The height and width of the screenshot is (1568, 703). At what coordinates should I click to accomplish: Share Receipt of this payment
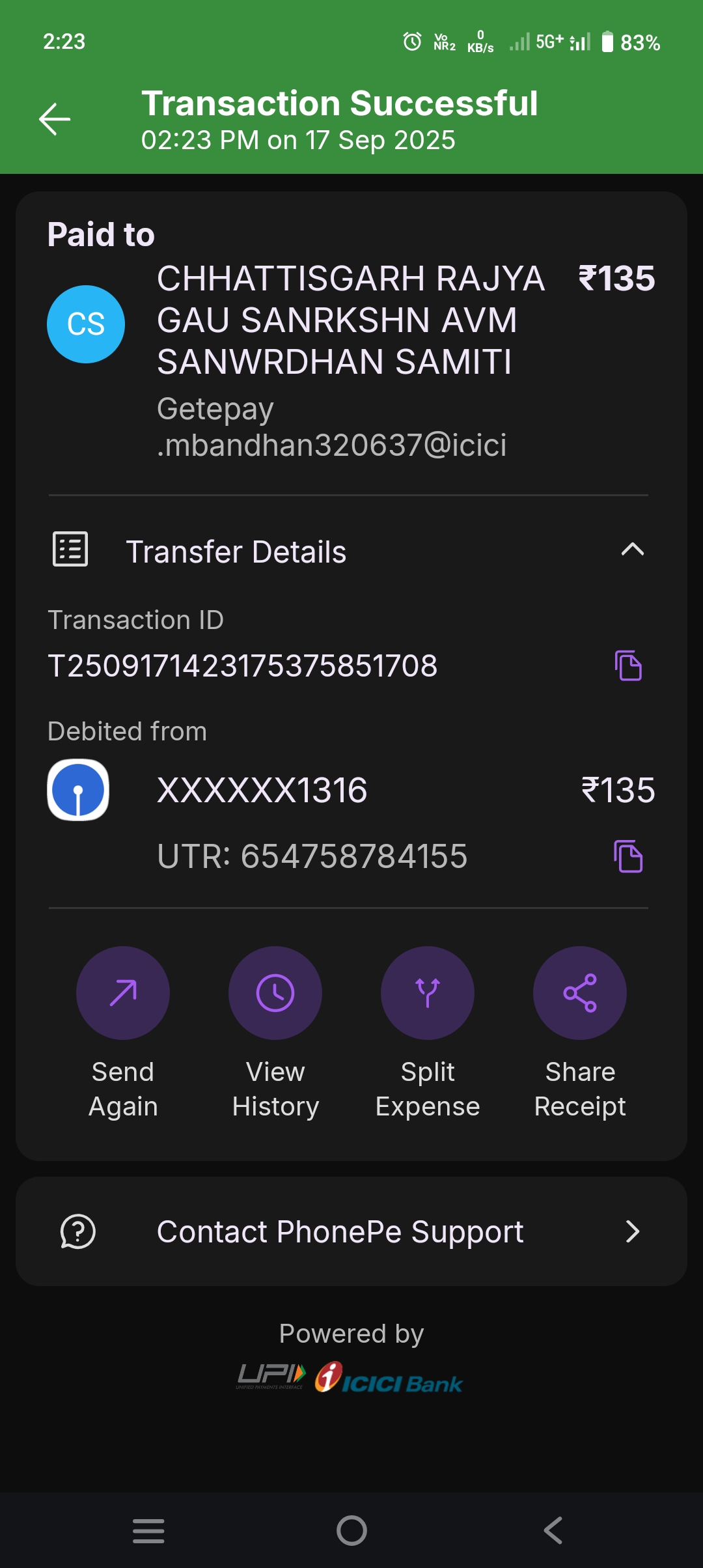click(580, 993)
